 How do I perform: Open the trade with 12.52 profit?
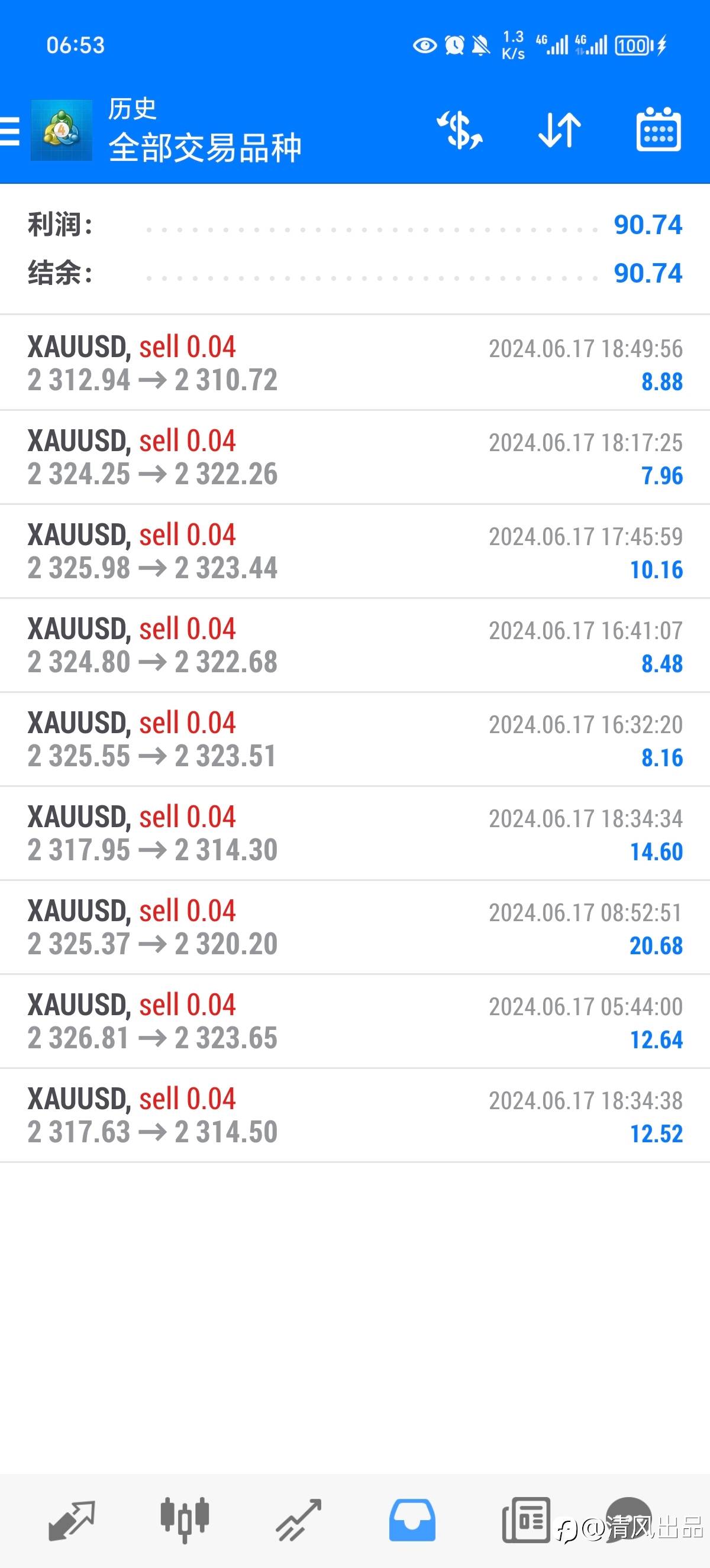click(355, 1116)
